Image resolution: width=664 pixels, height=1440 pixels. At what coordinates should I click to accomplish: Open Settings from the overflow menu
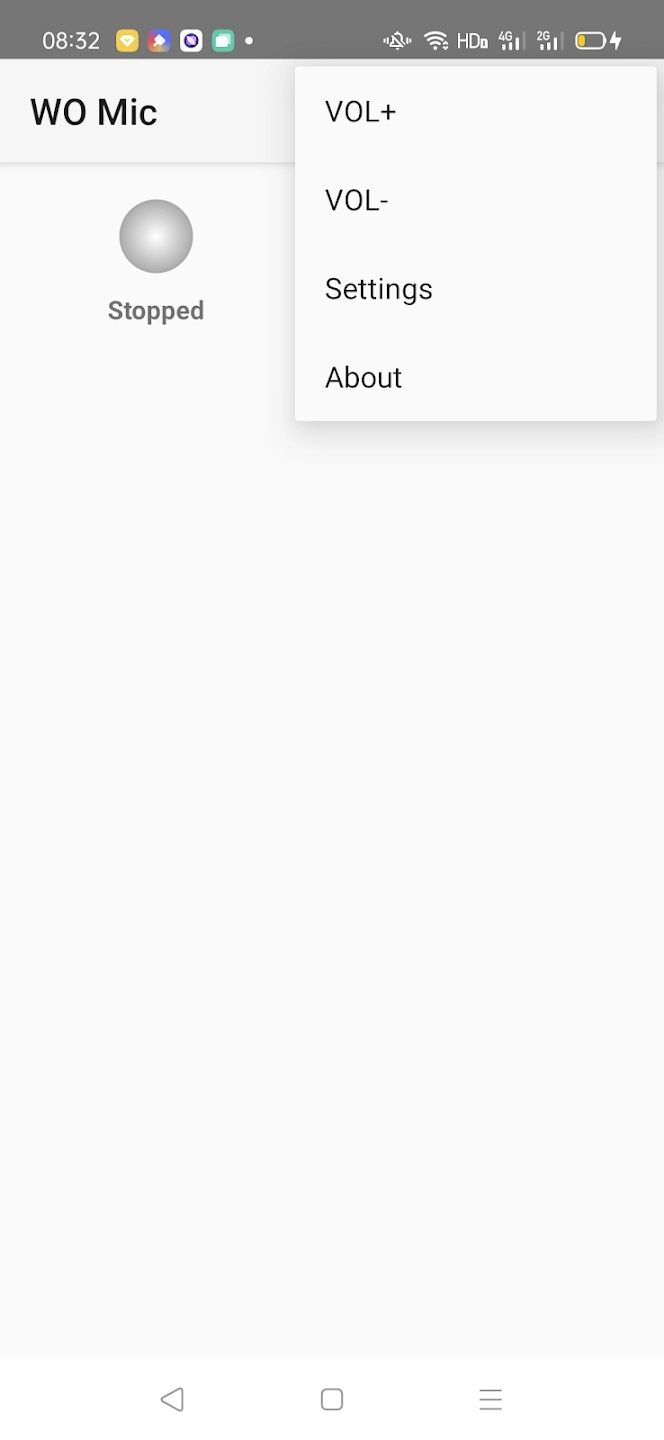(475, 289)
